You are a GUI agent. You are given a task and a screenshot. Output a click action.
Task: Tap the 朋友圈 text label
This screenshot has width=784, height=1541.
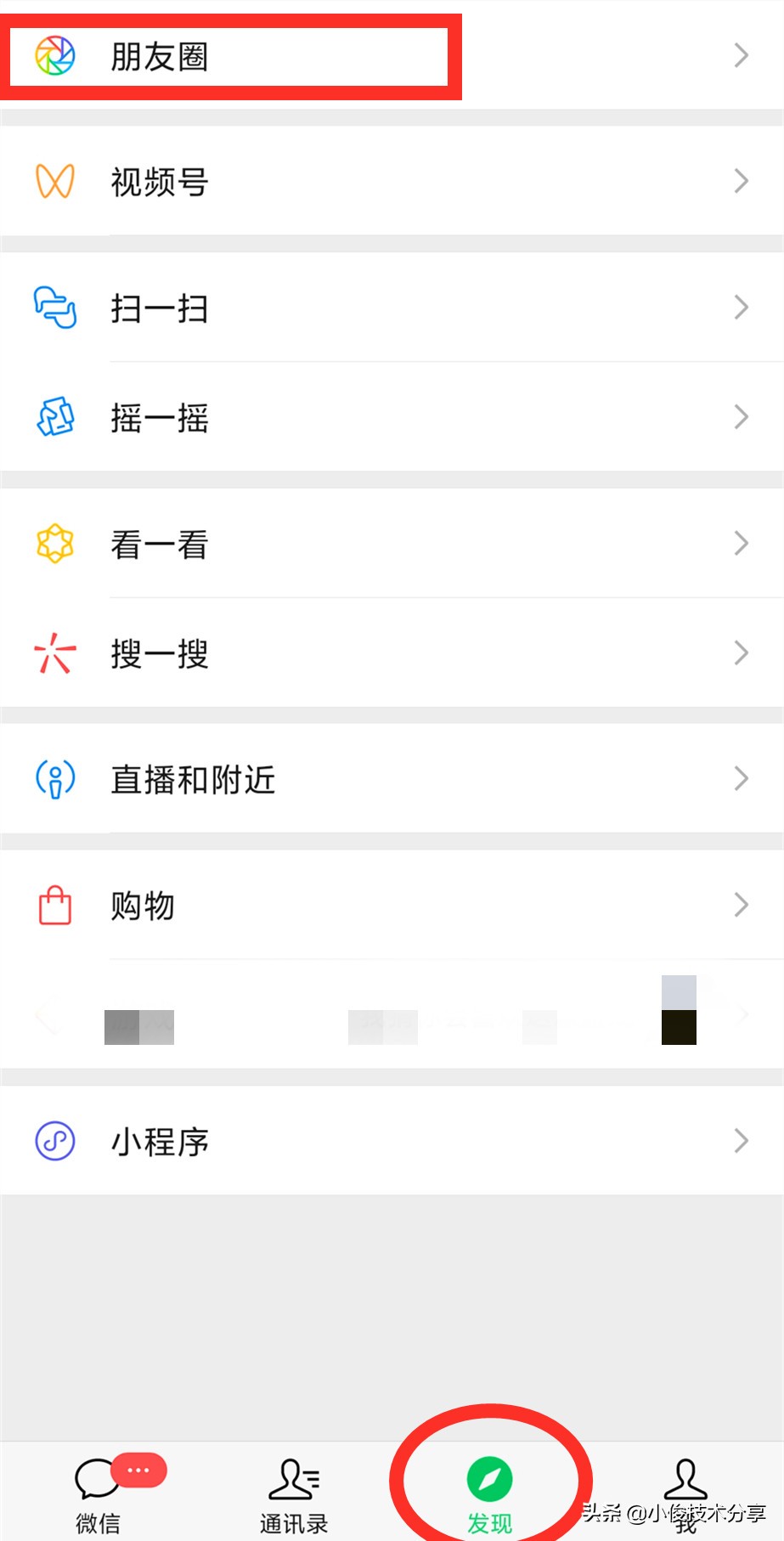[x=159, y=54]
